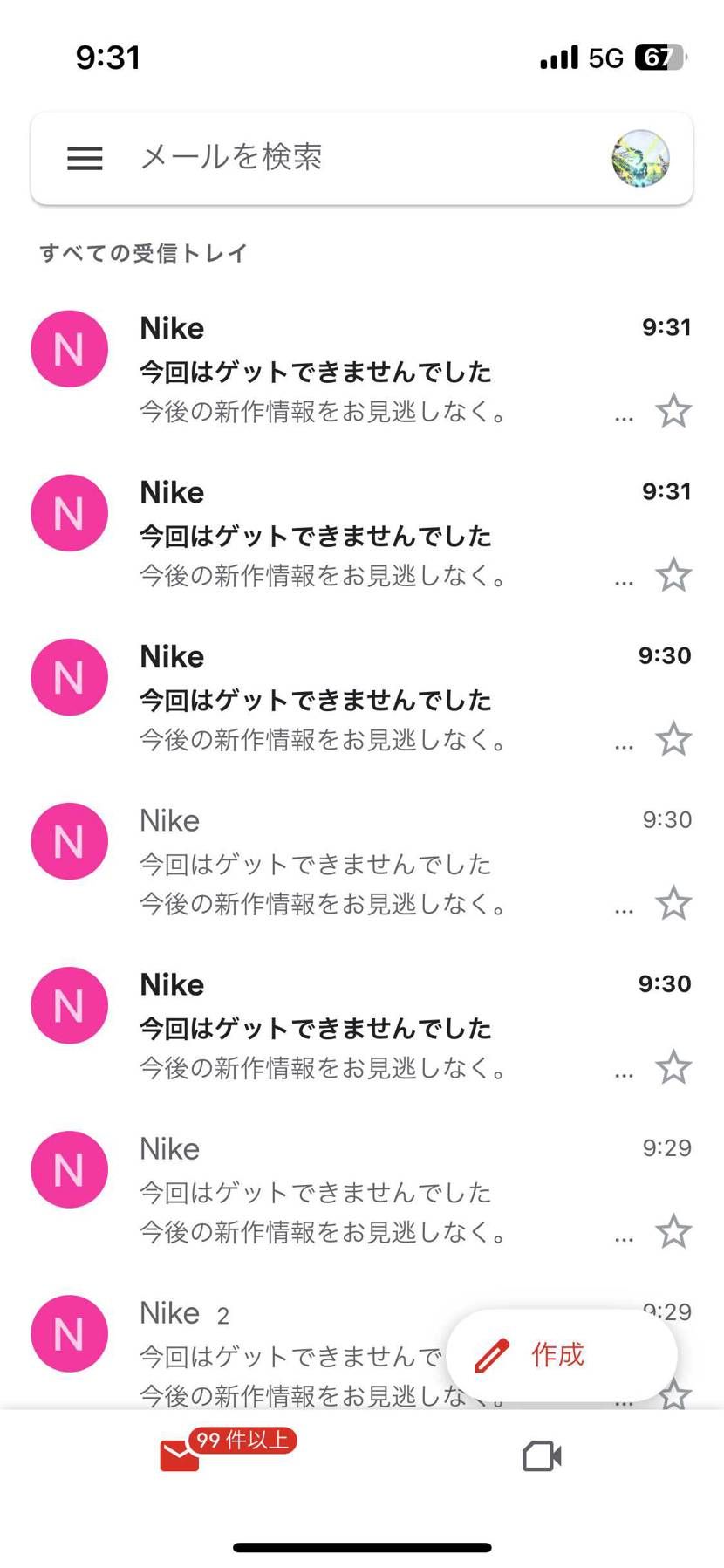Open the Nike thread with 2 messages
This screenshot has height=1568, width=724.
point(262,1333)
